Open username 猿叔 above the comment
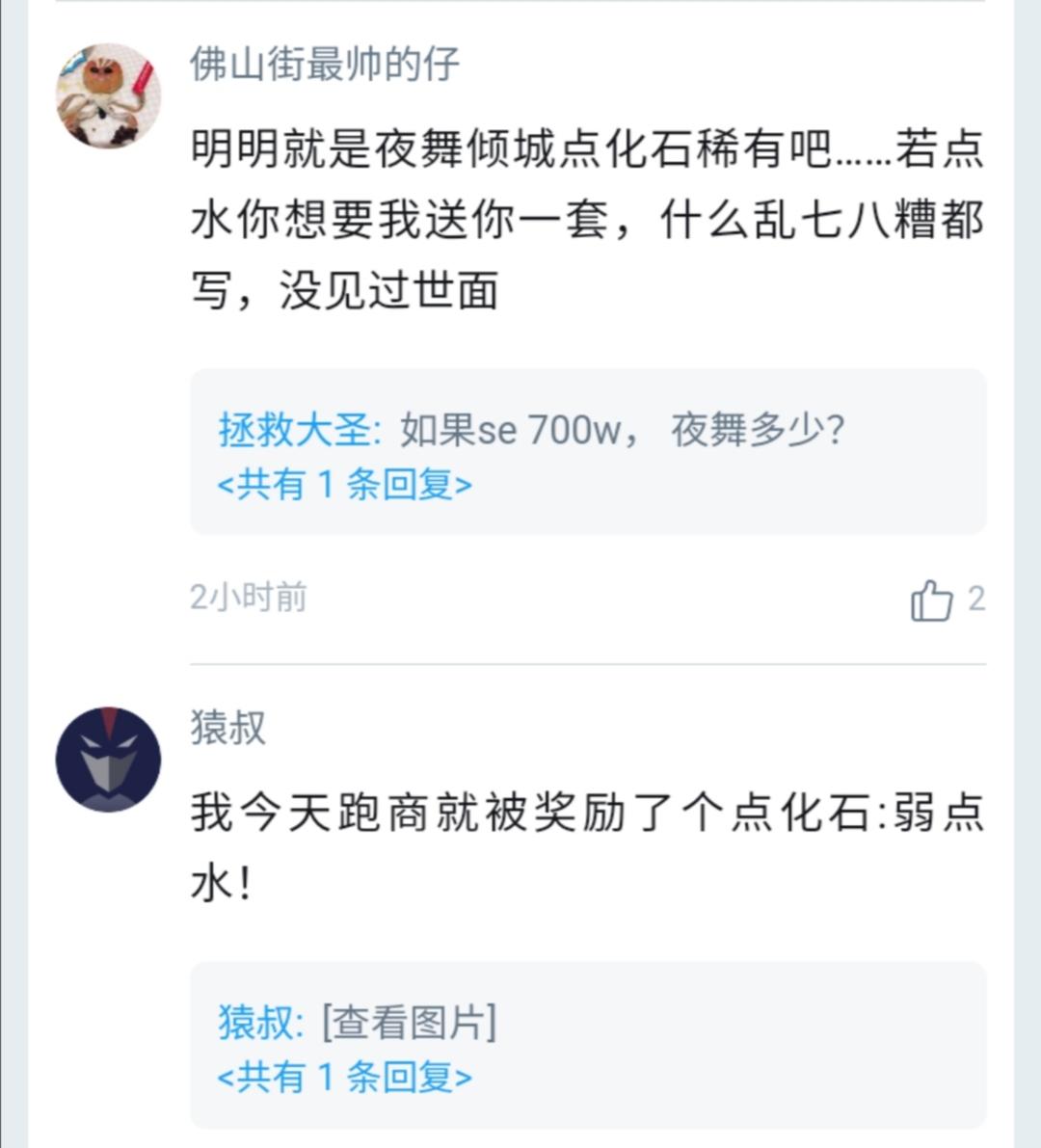 [227, 727]
